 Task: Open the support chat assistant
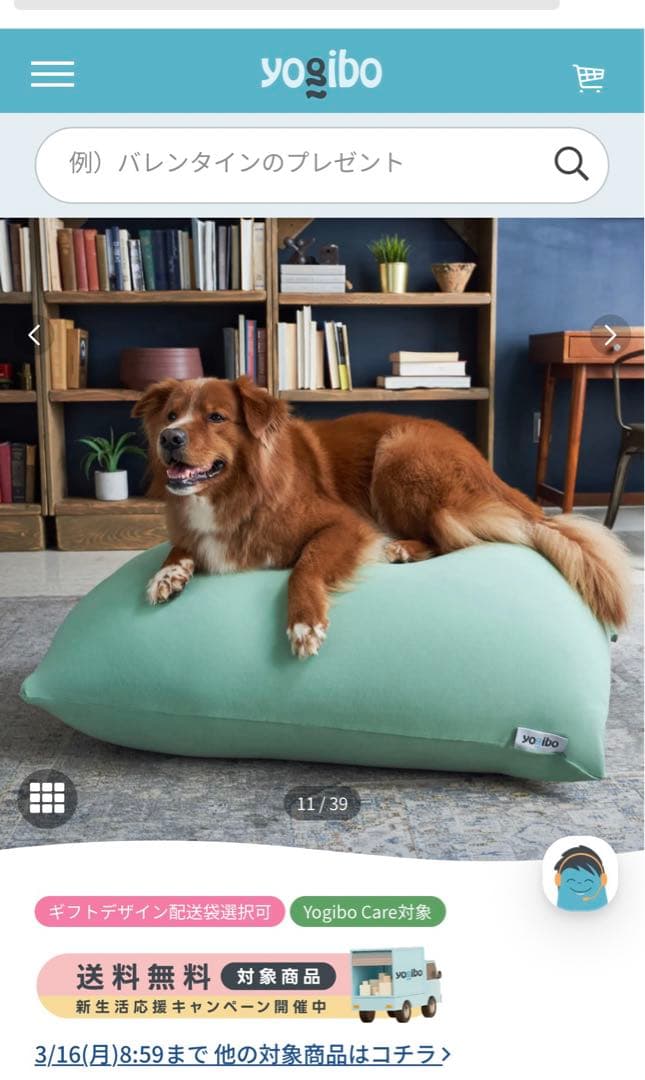click(x=580, y=875)
